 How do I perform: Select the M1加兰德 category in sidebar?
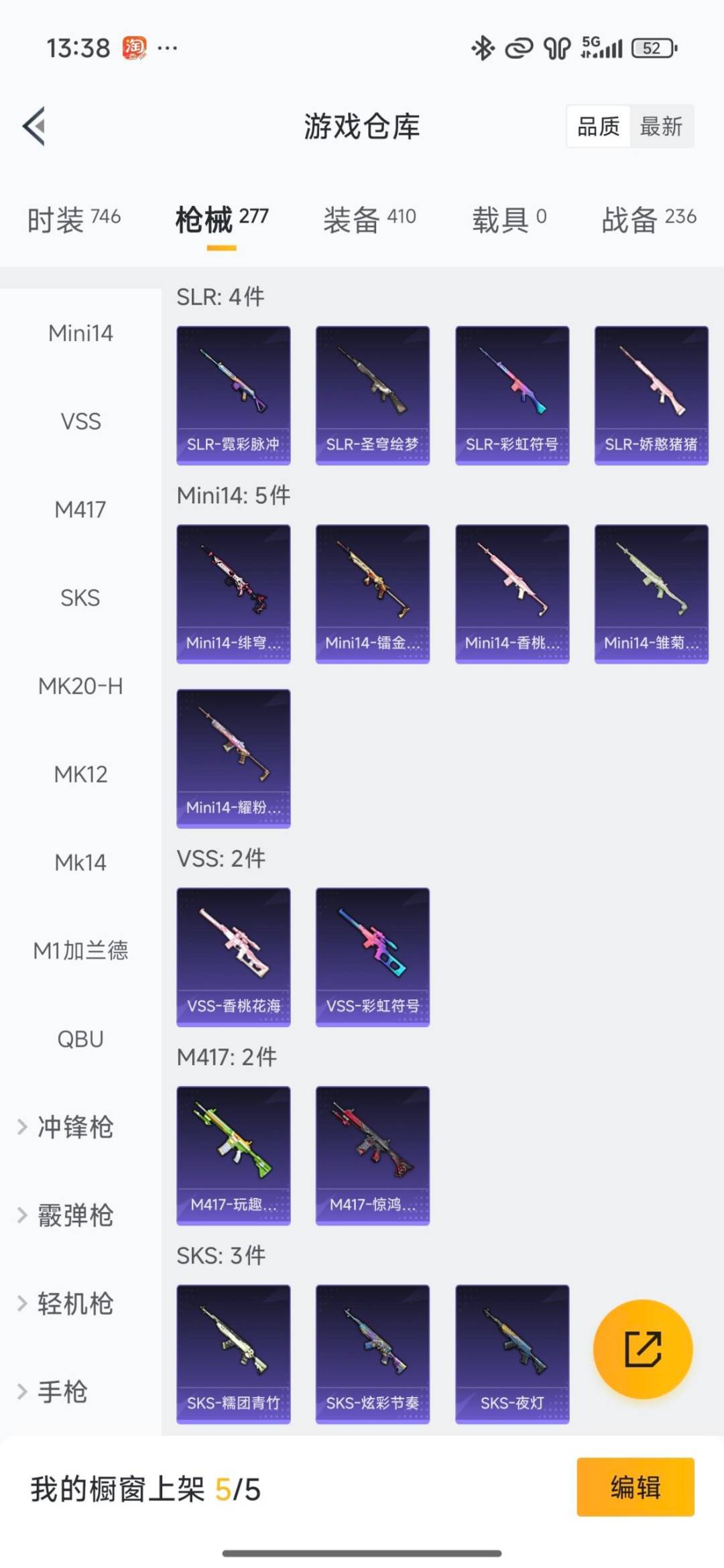[80, 951]
